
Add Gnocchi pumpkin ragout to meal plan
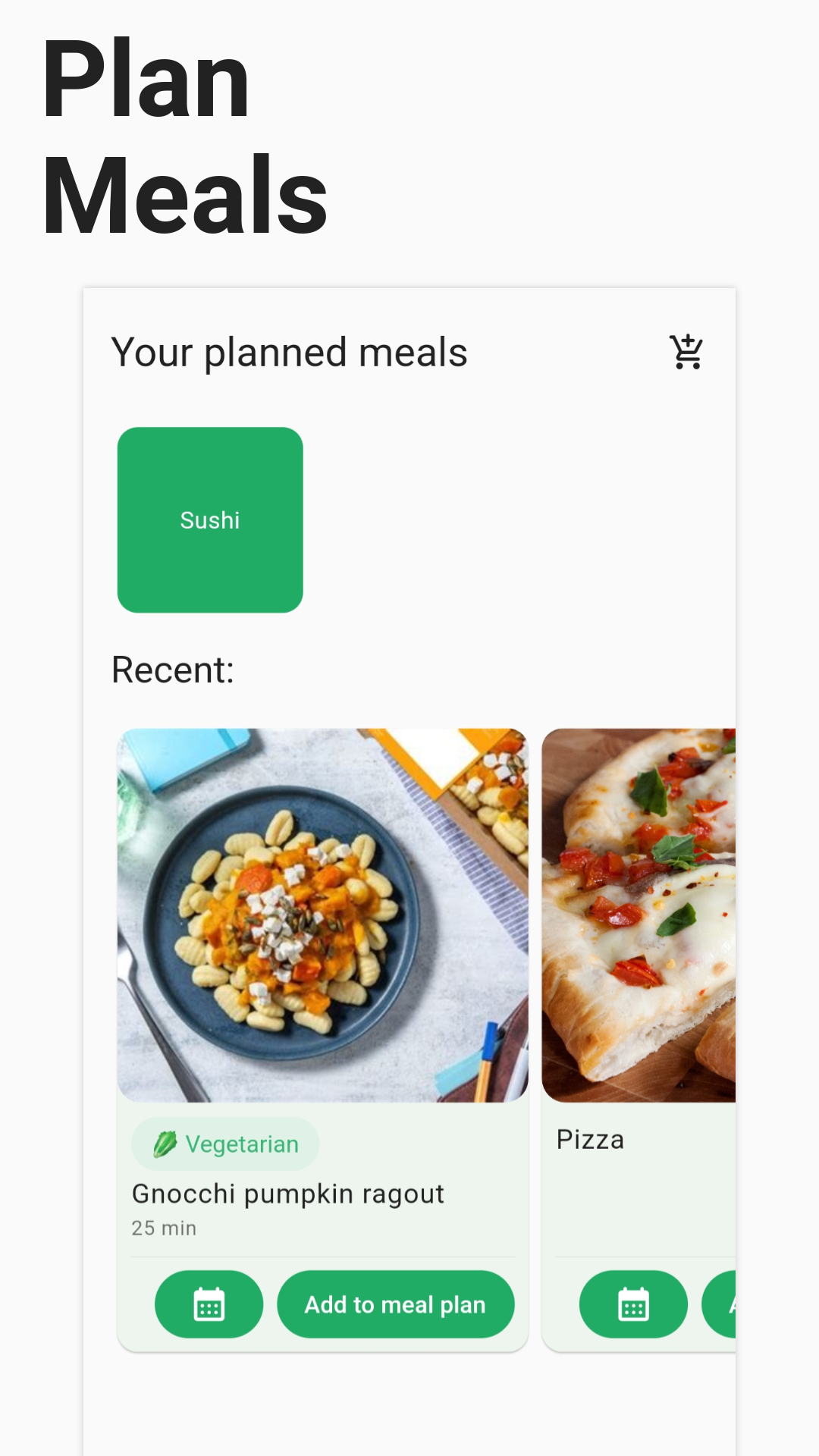pos(396,1304)
